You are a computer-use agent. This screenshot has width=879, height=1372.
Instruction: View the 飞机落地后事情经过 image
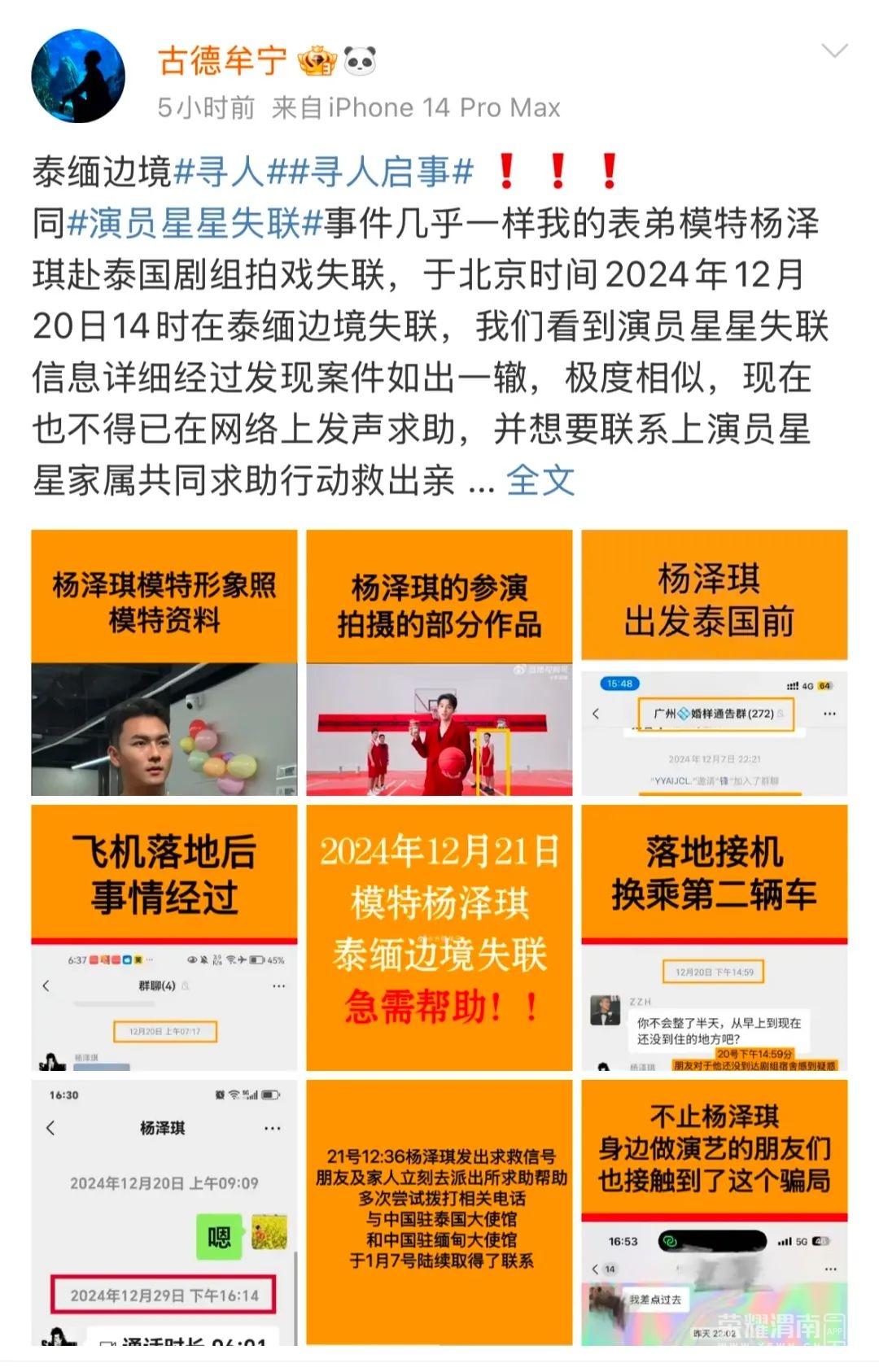164,937
